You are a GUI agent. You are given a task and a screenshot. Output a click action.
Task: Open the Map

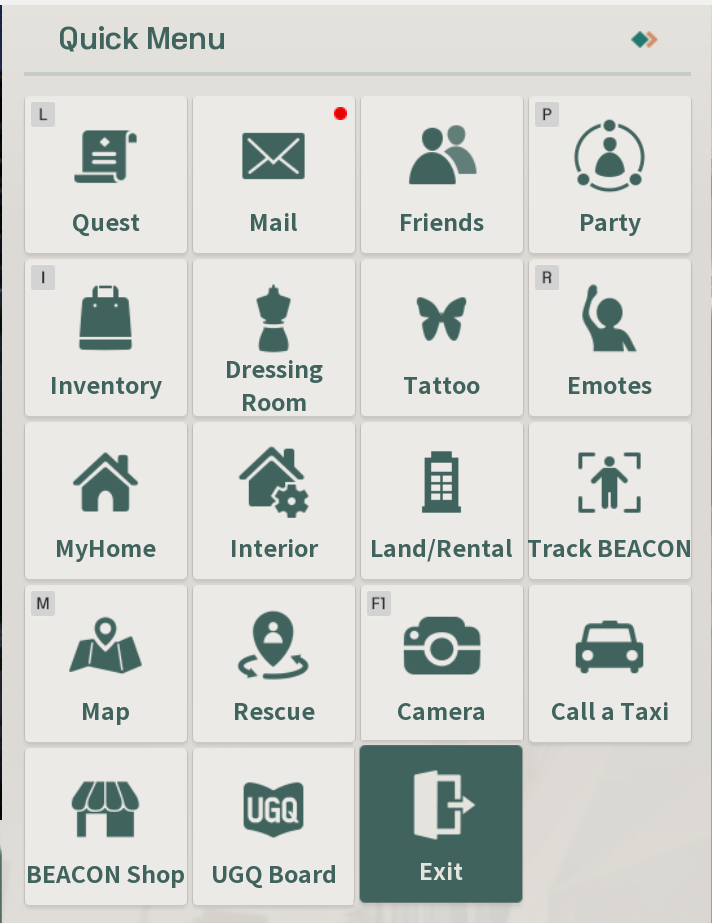coord(106,664)
